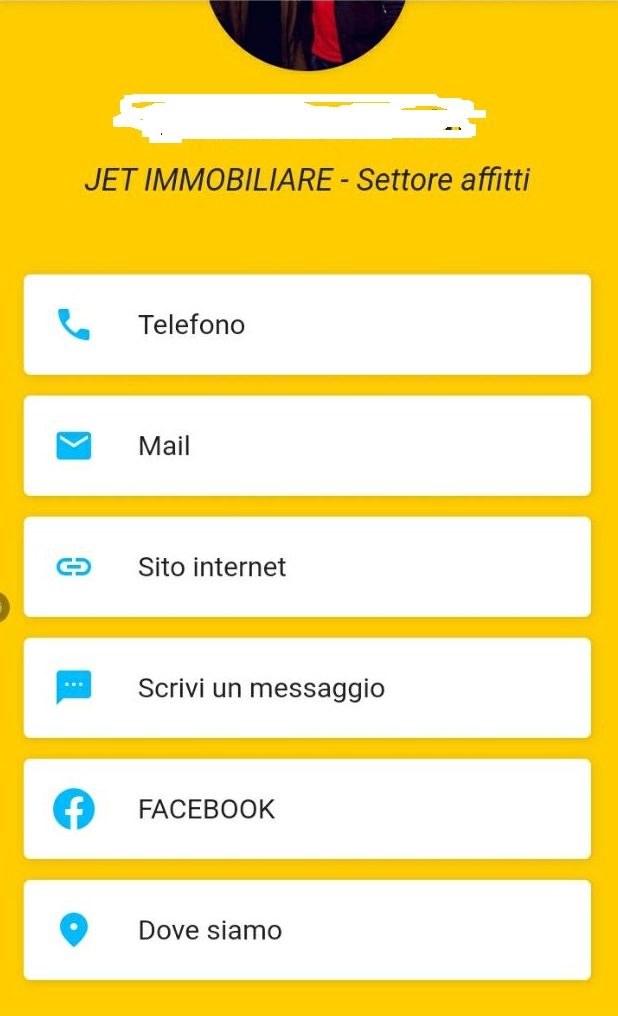Tap the Telefono contact button
Screen dimensions: 618x1016
307,325
